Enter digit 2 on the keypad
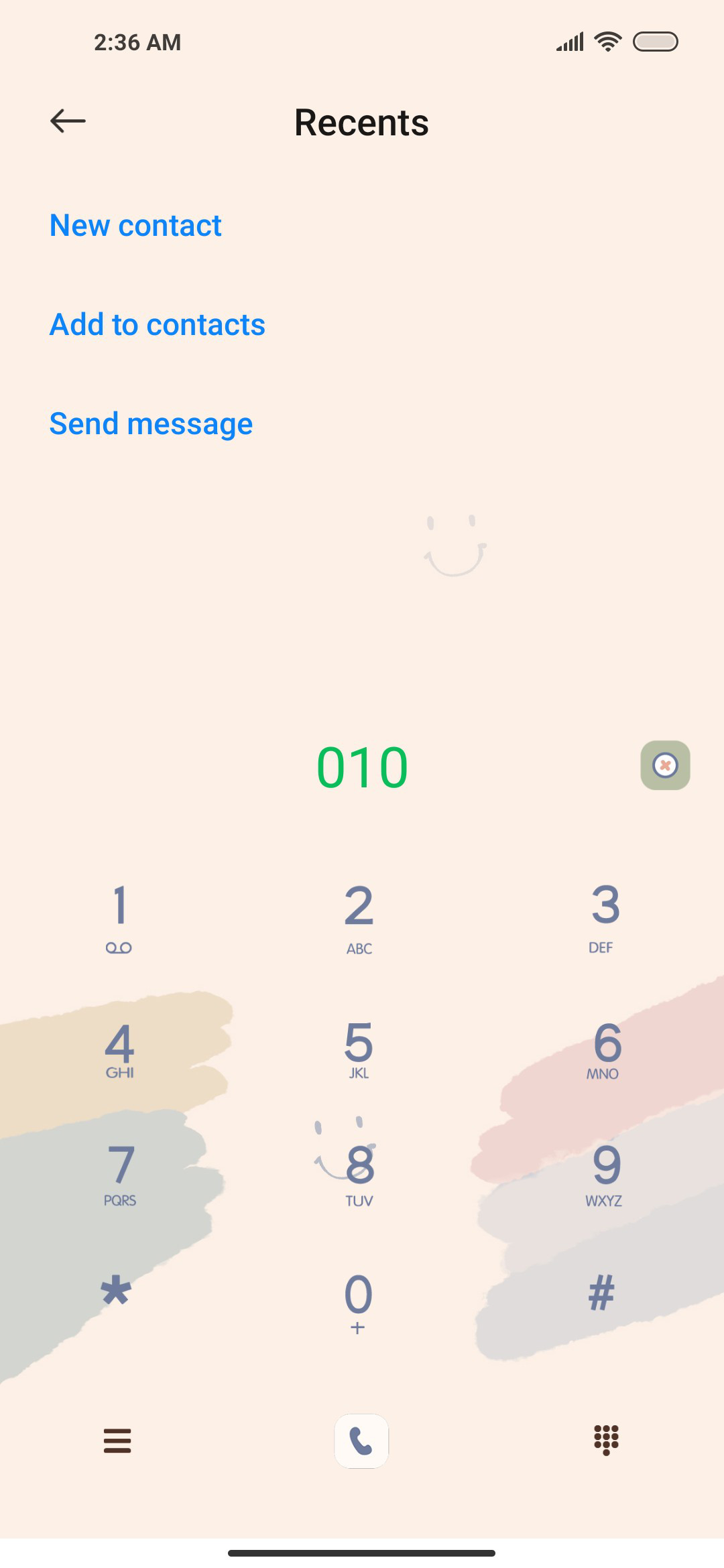The width and height of the screenshot is (724, 1568). click(x=359, y=919)
